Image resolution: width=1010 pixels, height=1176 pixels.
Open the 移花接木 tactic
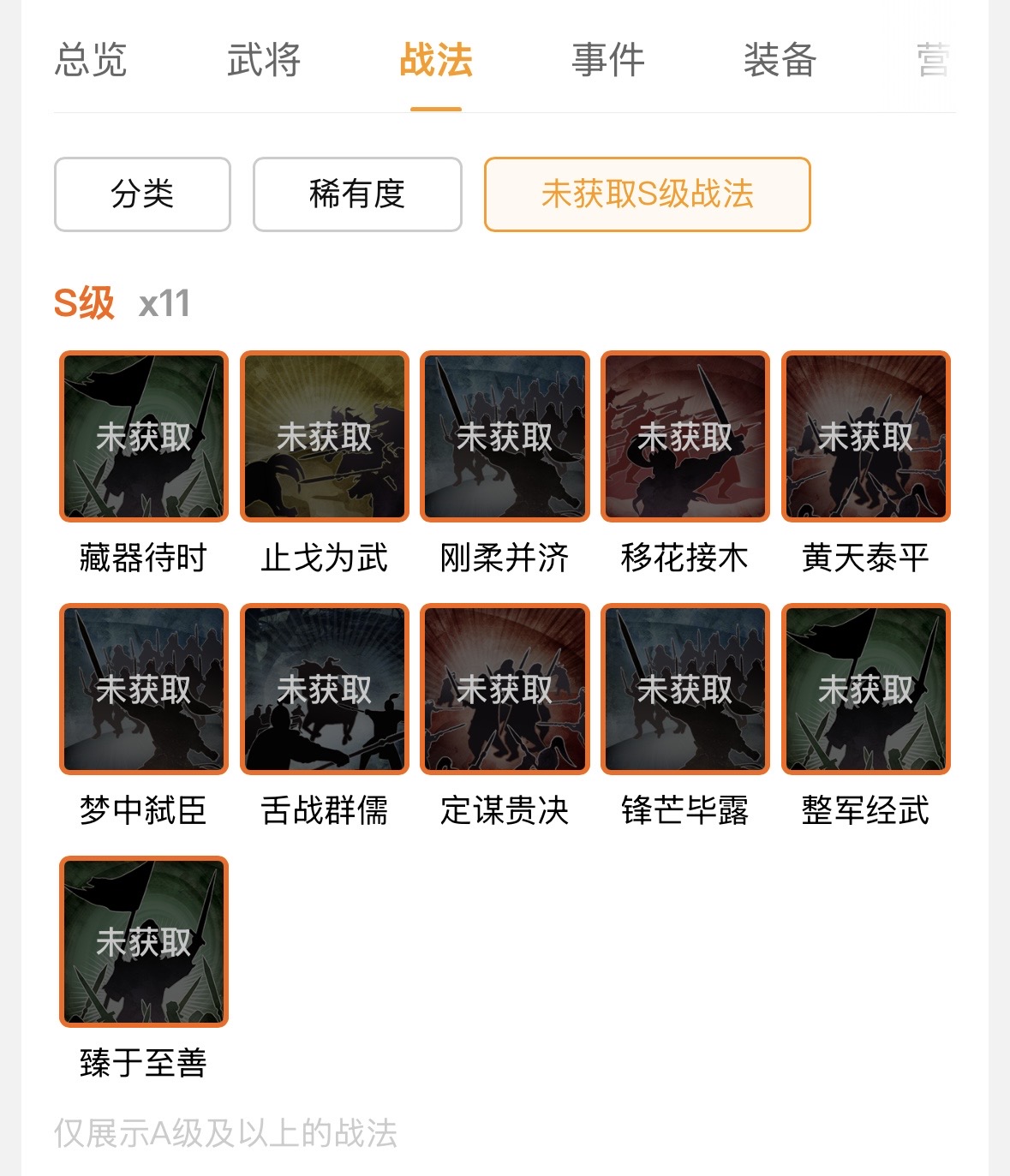[x=685, y=436]
